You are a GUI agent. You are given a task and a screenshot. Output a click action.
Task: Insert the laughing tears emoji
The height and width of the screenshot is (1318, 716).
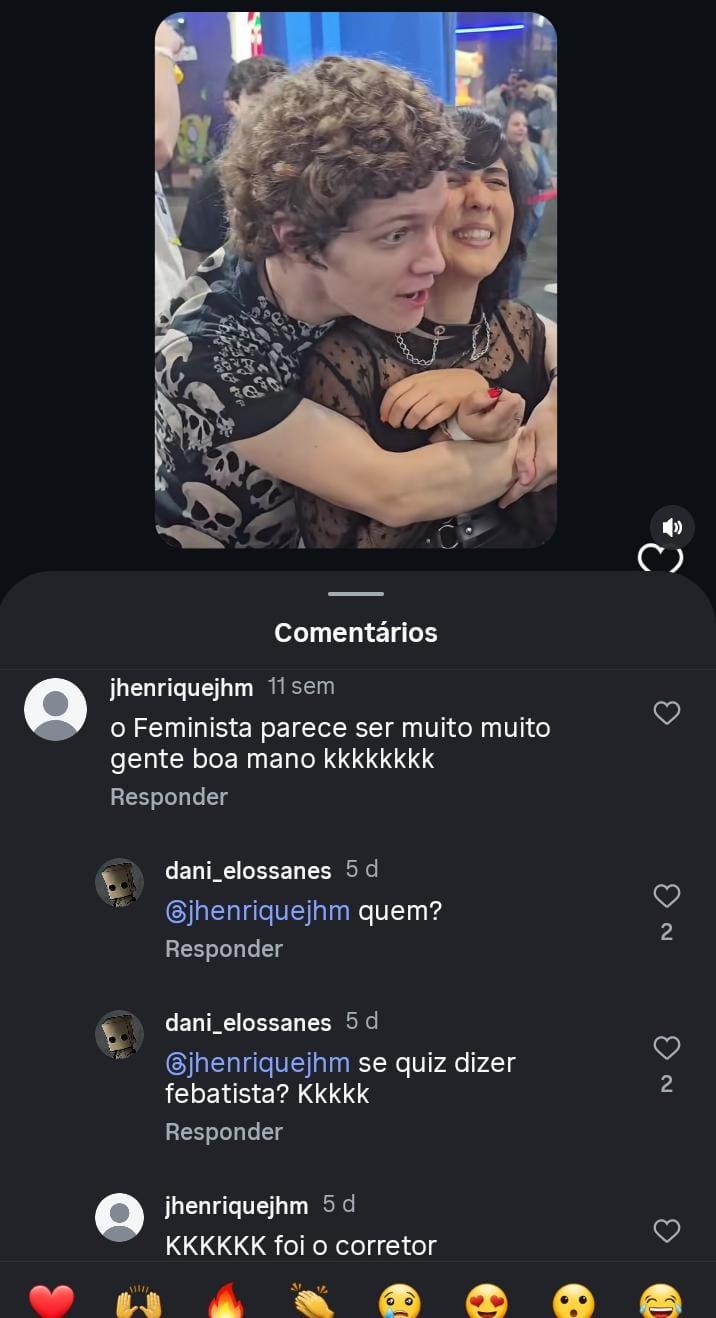661,1300
